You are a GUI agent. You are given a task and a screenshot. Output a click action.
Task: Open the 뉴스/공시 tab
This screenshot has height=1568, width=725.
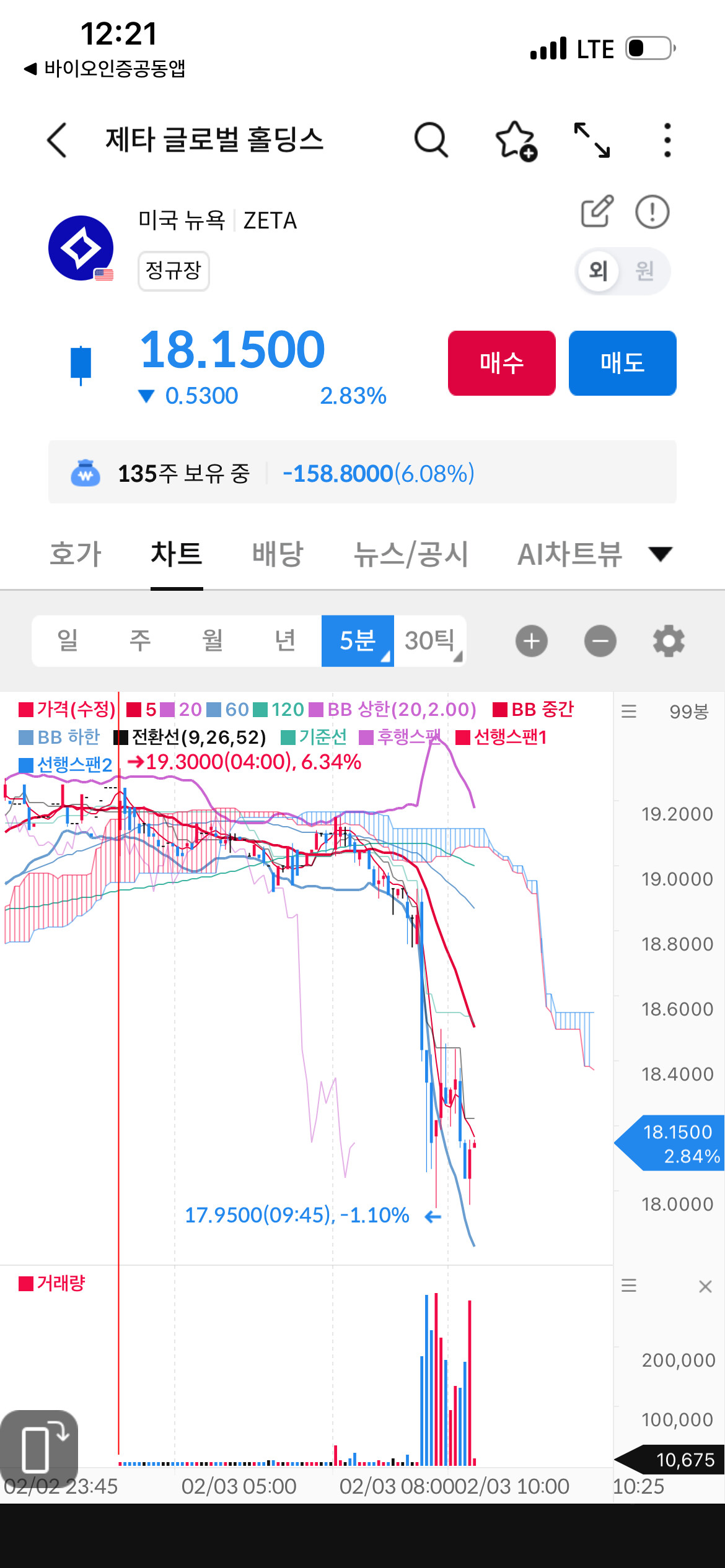click(x=411, y=554)
